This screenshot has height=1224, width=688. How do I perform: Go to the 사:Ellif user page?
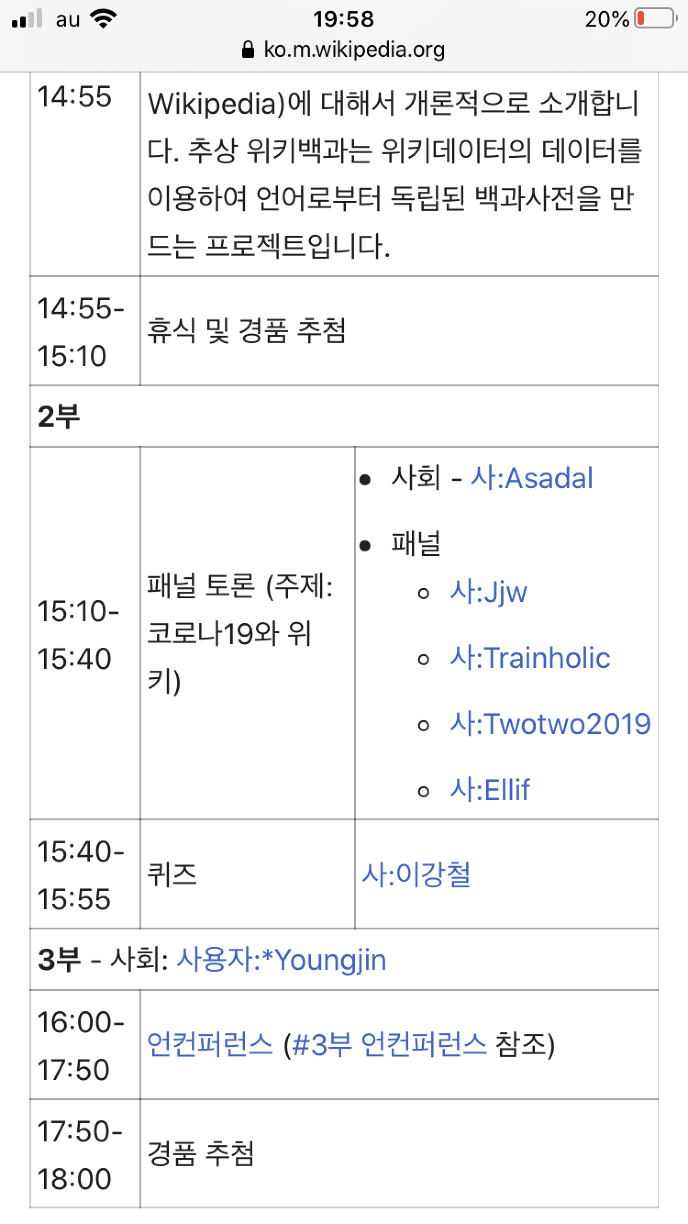pos(489,790)
